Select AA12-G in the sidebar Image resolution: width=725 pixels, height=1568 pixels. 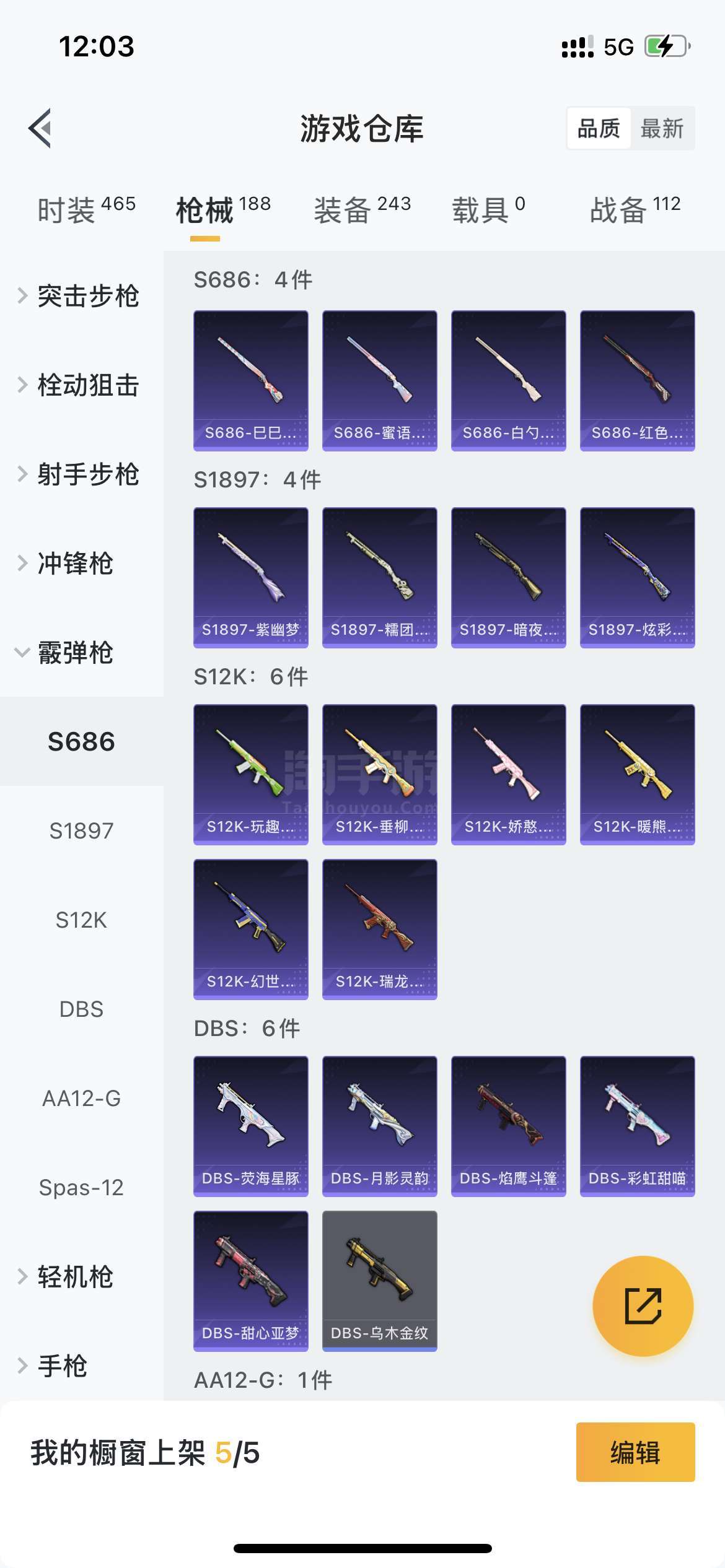point(81,1099)
